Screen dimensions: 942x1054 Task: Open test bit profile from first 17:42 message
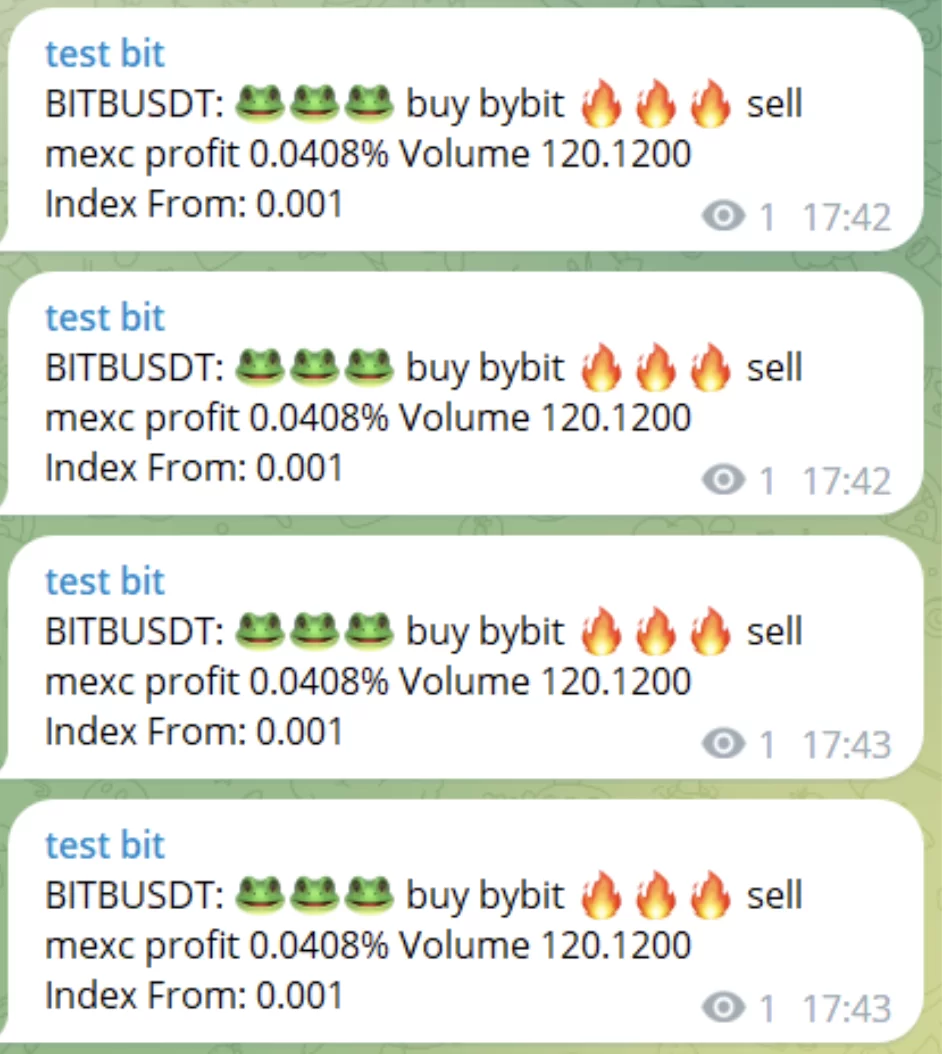105,54
